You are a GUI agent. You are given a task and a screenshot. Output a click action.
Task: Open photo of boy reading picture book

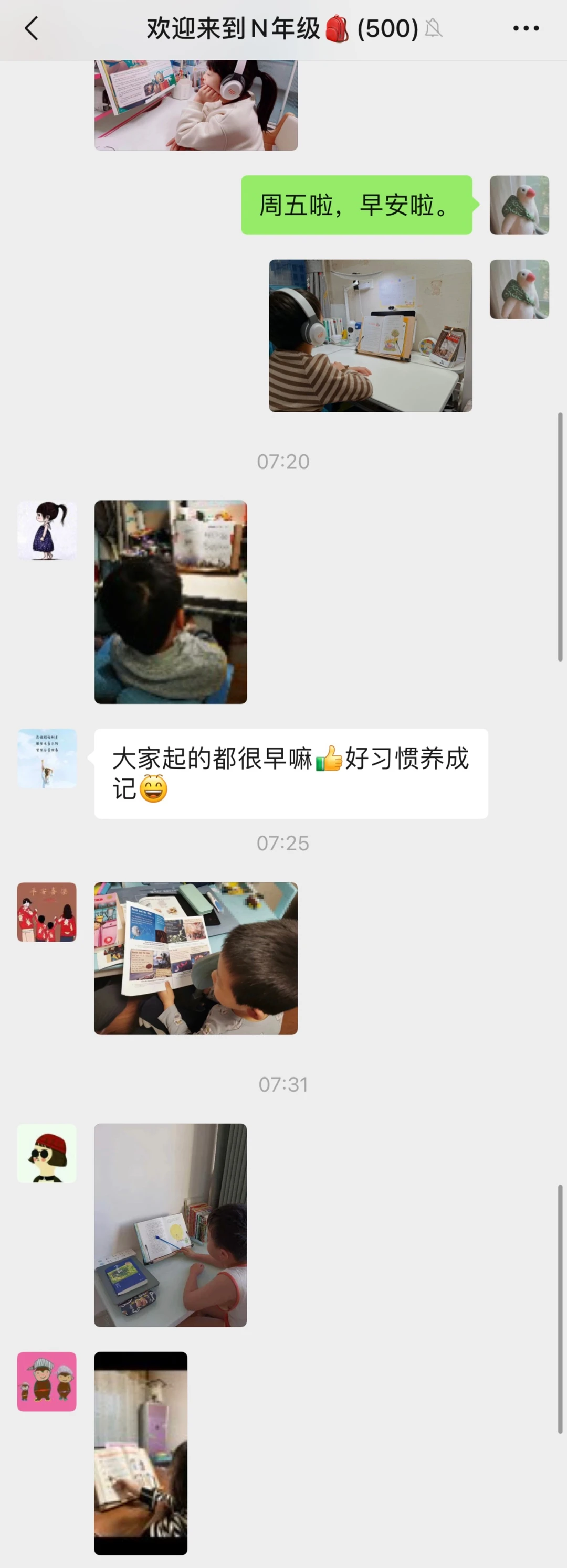[195, 958]
